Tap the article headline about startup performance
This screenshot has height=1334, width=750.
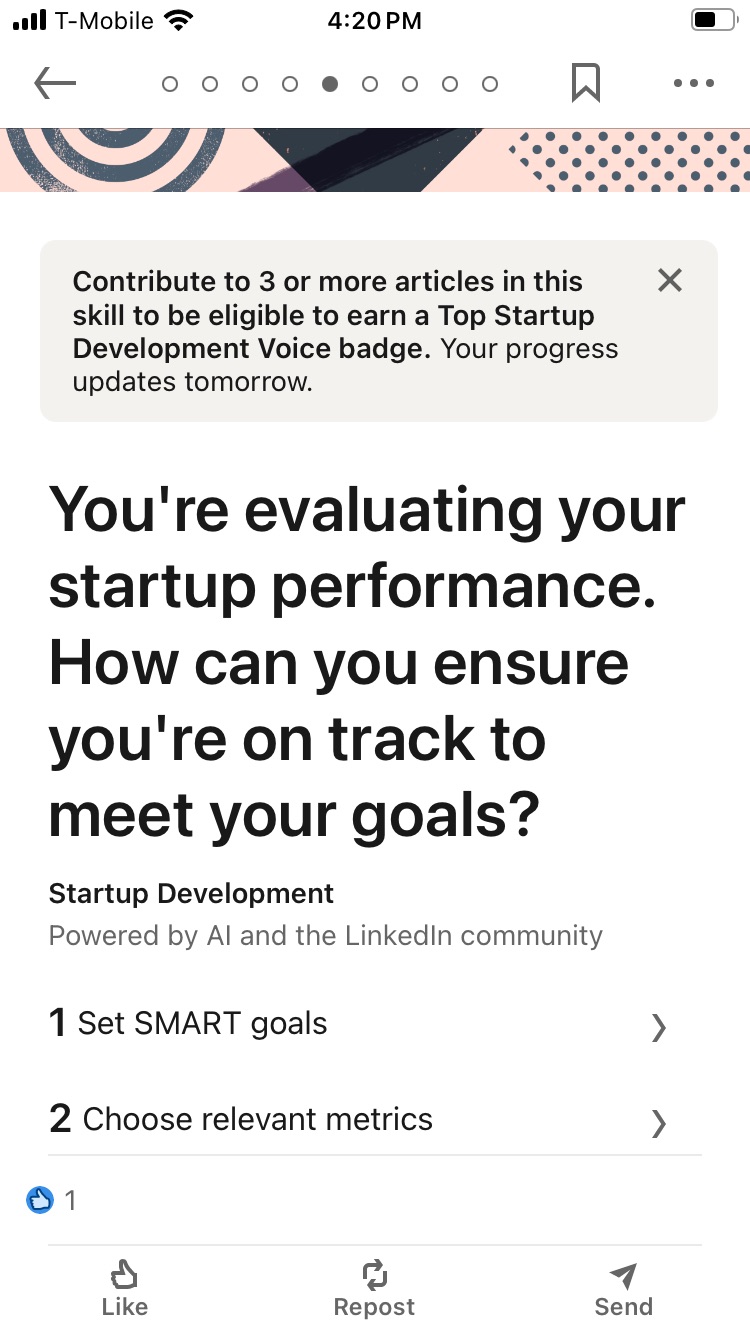(366, 662)
